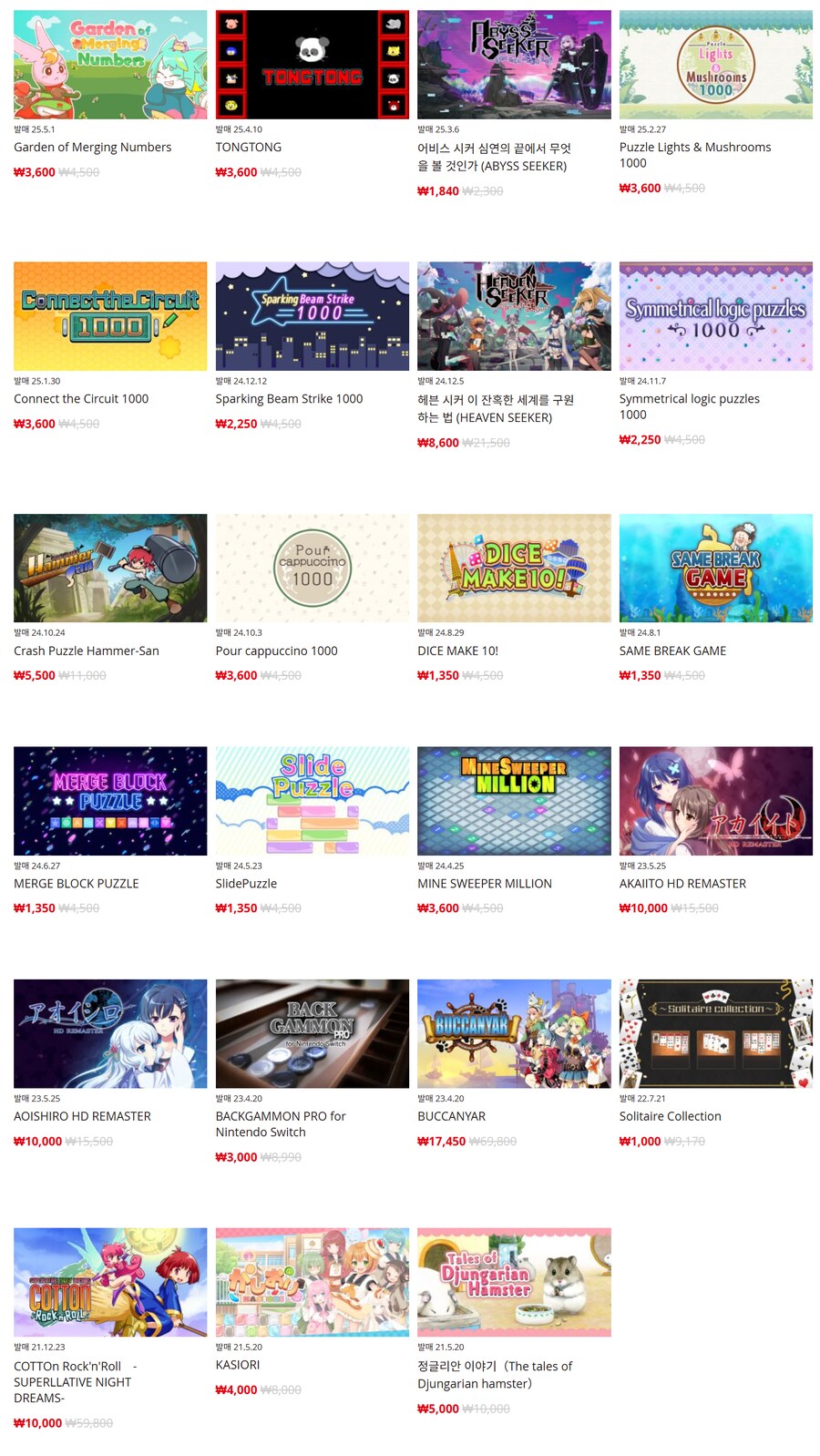Open Solitaire Collection
The height and width of the screenshot is (1456, 820).
click(x=715, y=1033)
